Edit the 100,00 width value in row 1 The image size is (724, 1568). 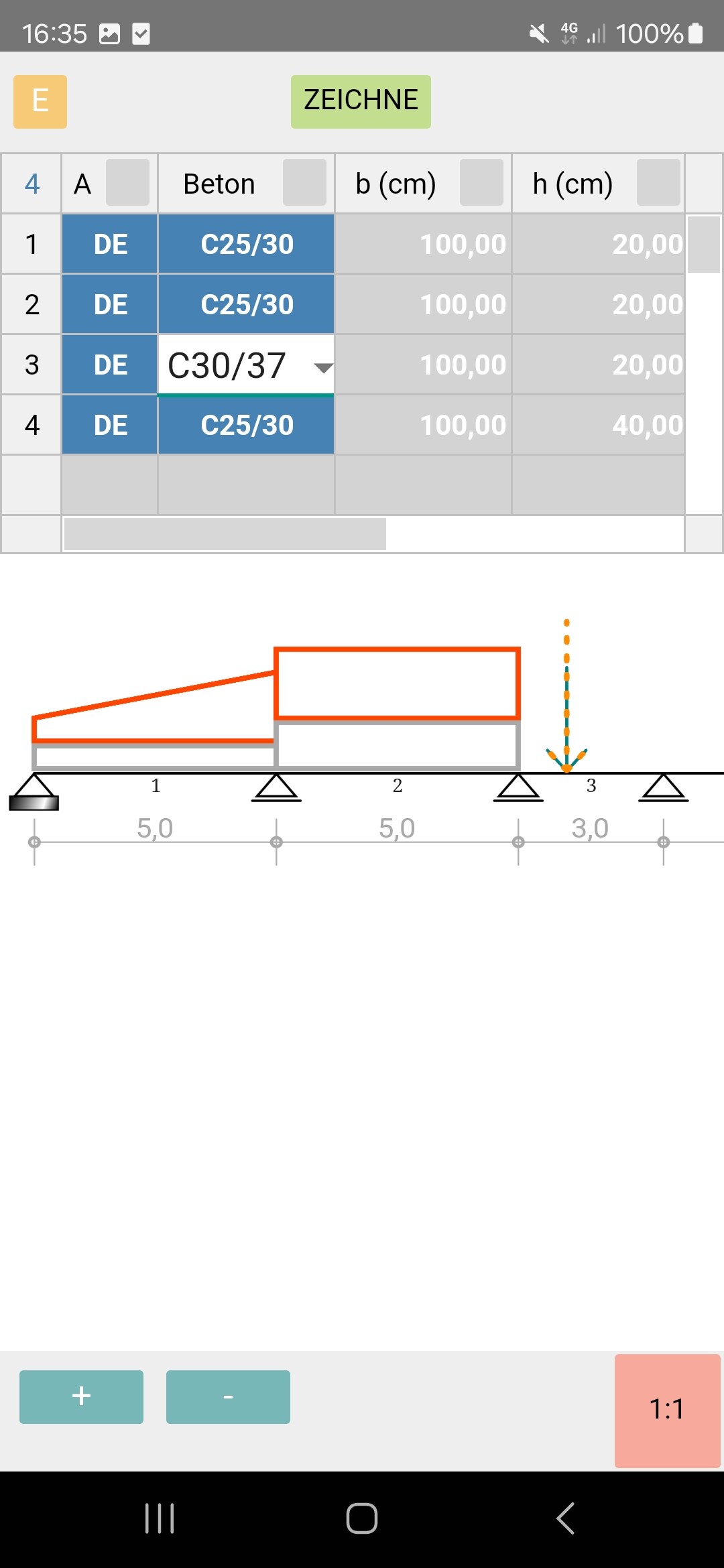pyautogui.click(x=424, y=244)
